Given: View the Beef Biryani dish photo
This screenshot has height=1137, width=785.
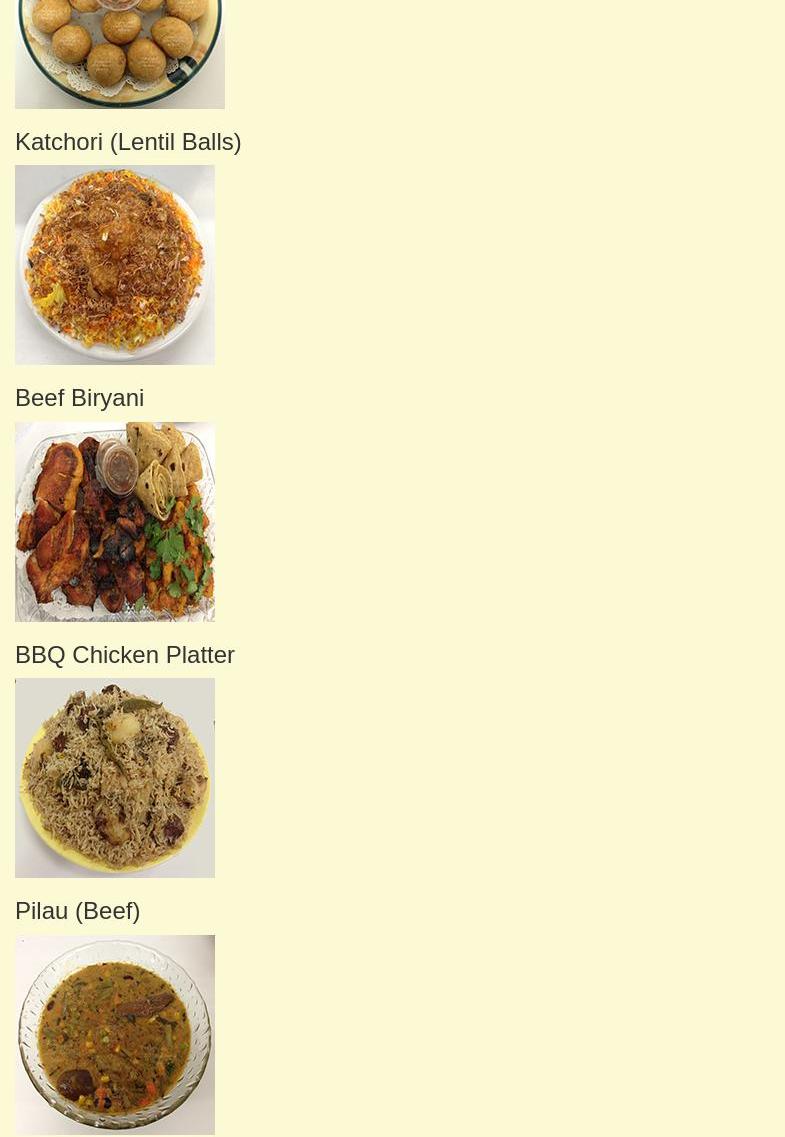Looking at the screenshot, I should pyautogui.click(x=115, y=265).
